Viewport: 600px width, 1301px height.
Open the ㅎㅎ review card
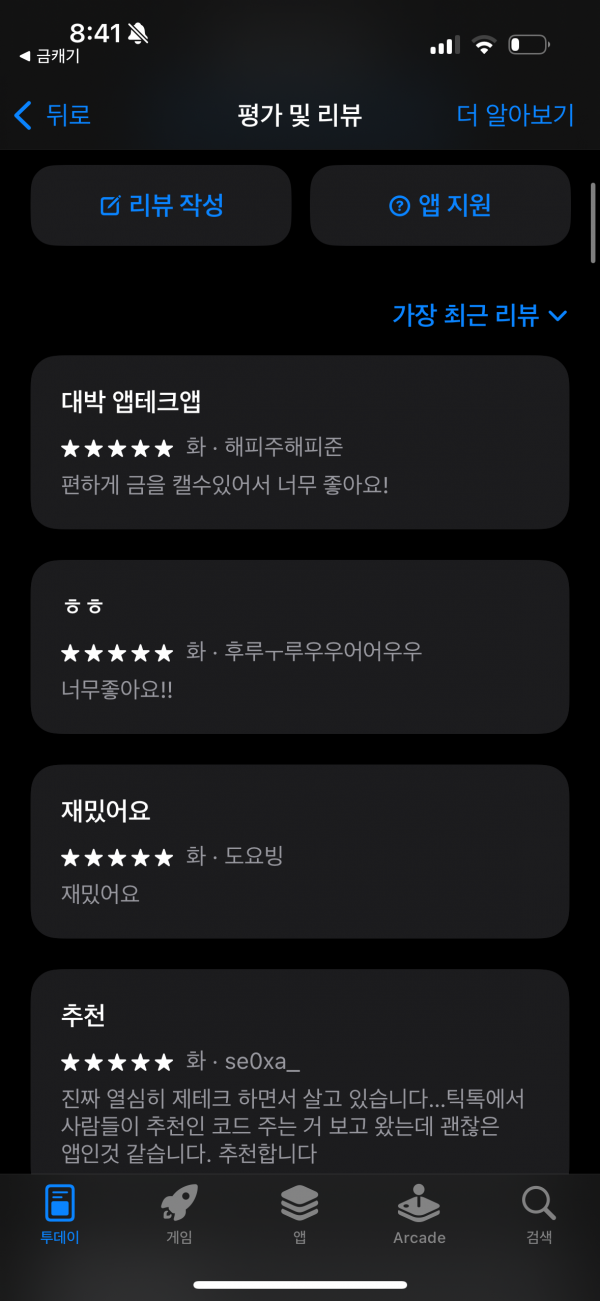300,647
